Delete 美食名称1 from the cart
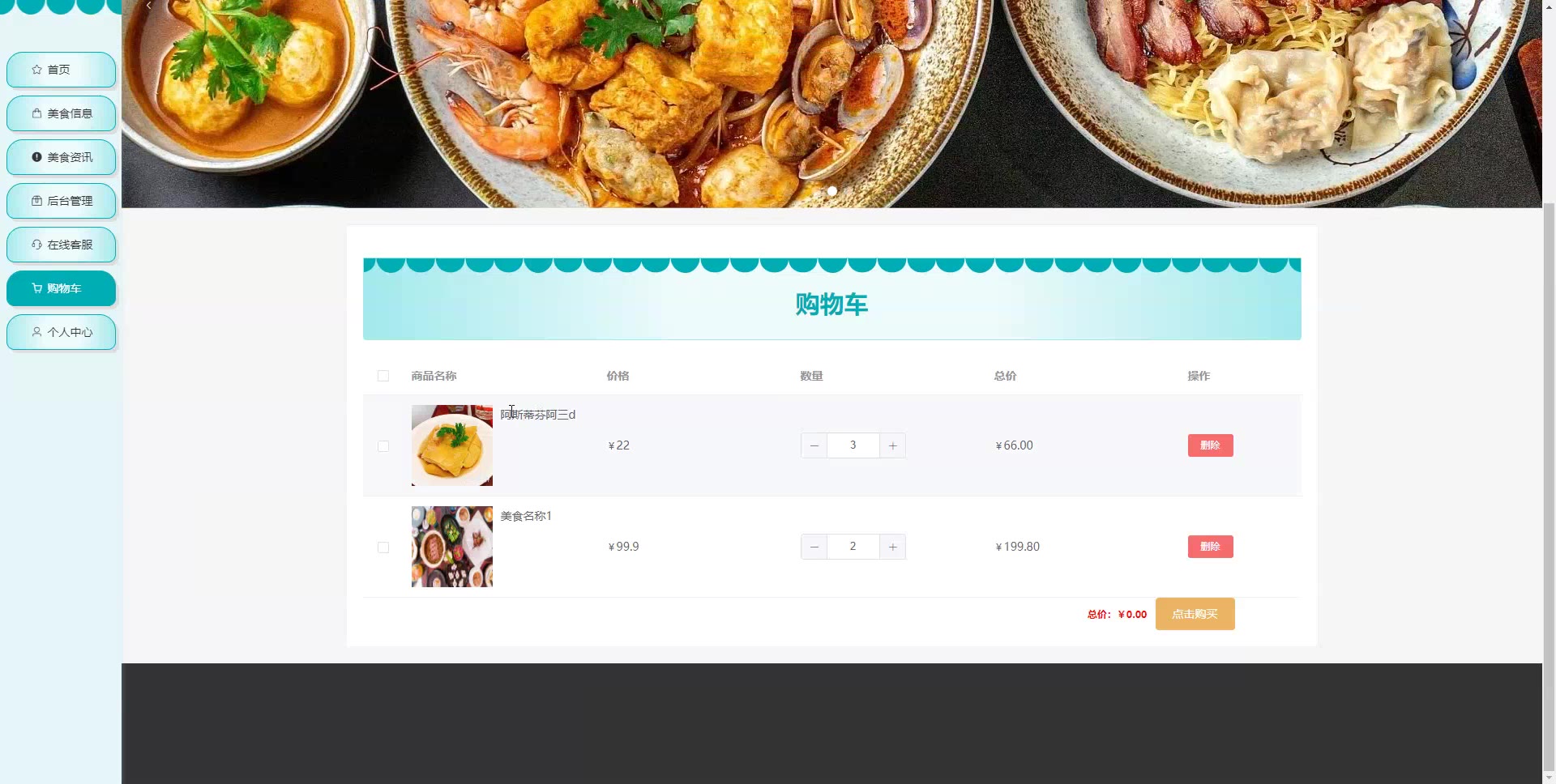Viewport: 1556px width, 784px height. pyautogui.click(x=1210, y=547)
